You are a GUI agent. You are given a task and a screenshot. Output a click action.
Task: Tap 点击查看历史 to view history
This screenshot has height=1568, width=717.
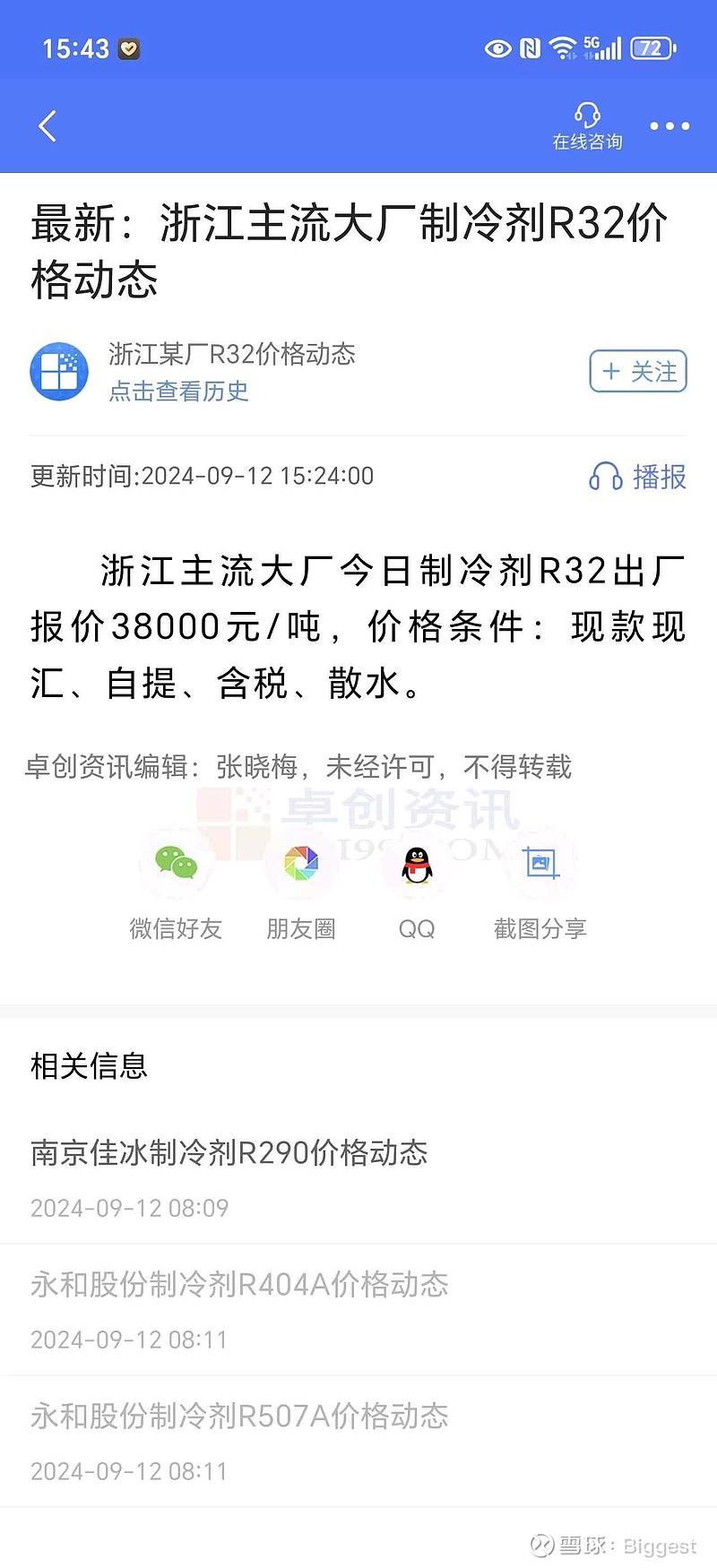coord(178,392)
